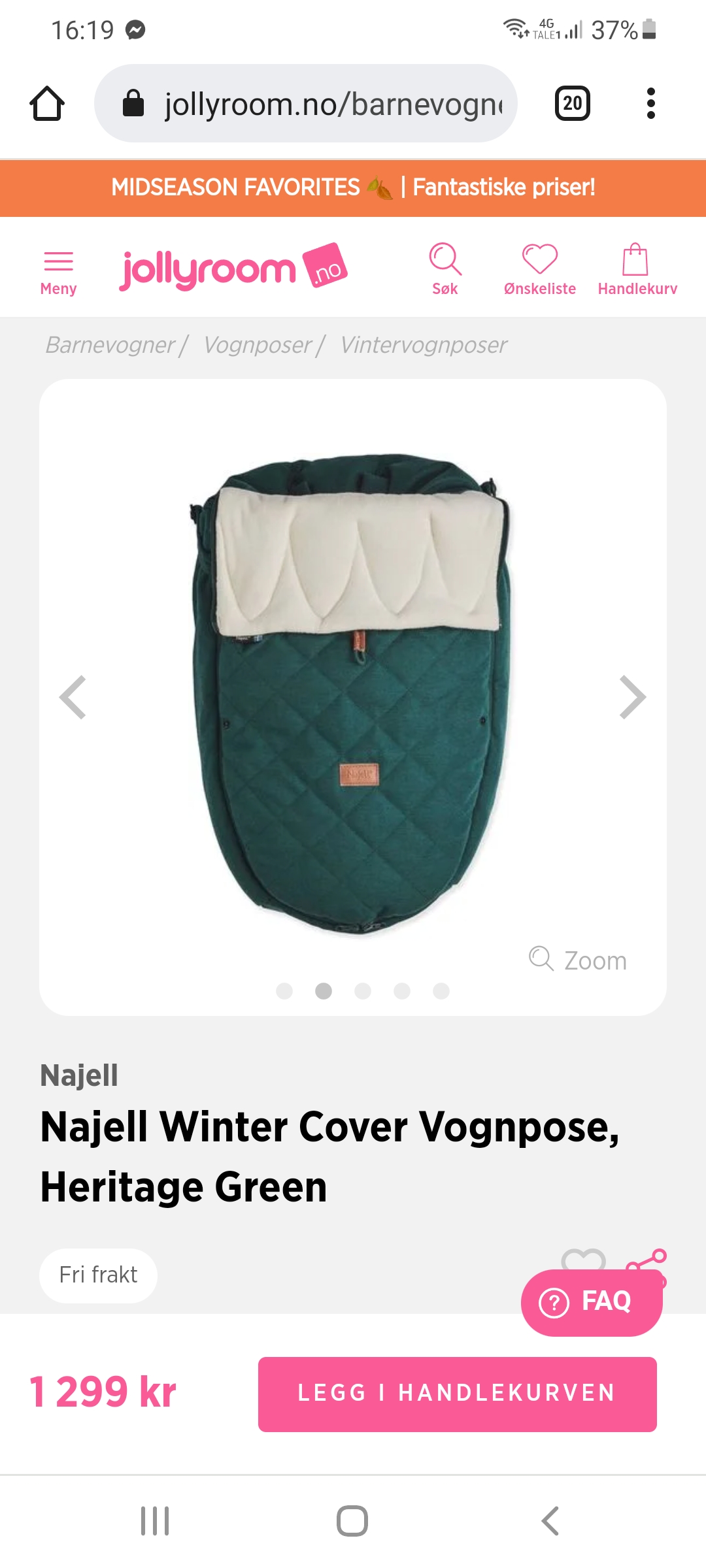706x1568 pixels.
Task: Tap the browser home button
Action: tap(47, 103)
